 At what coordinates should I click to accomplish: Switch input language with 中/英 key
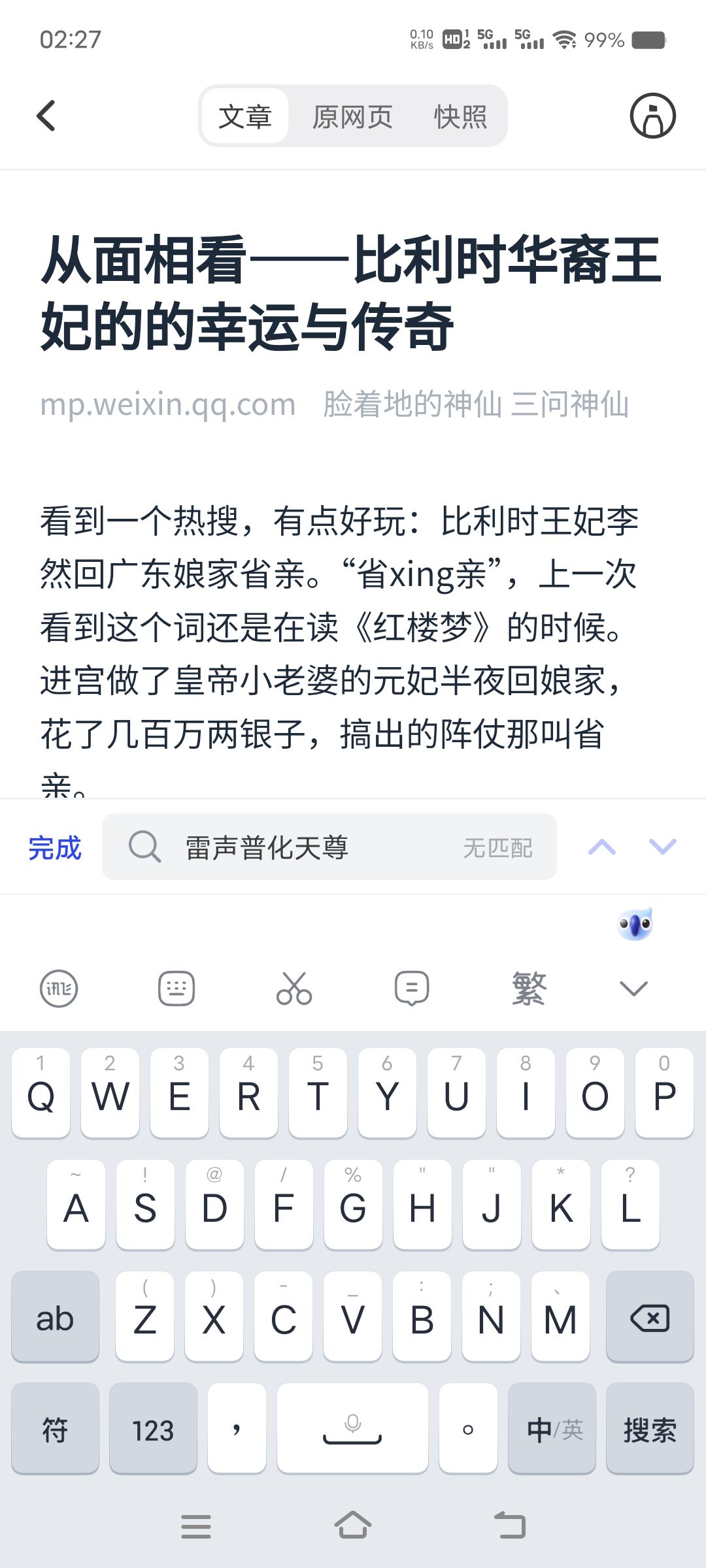(x=552, y=1429)
